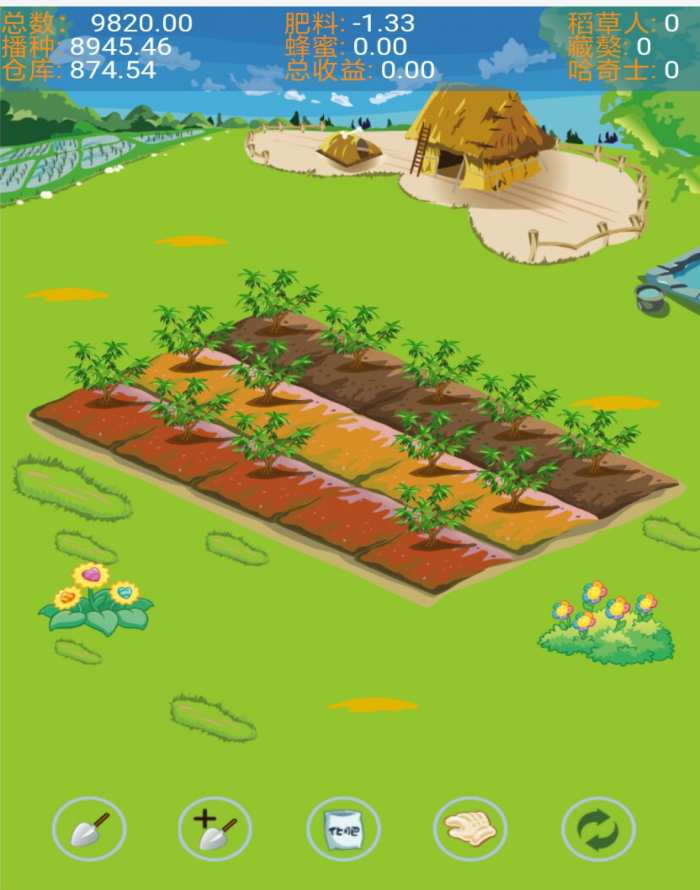Select the glove tool
The height and width of the screenshot is (890, 700).
click(x=470, y=829)
